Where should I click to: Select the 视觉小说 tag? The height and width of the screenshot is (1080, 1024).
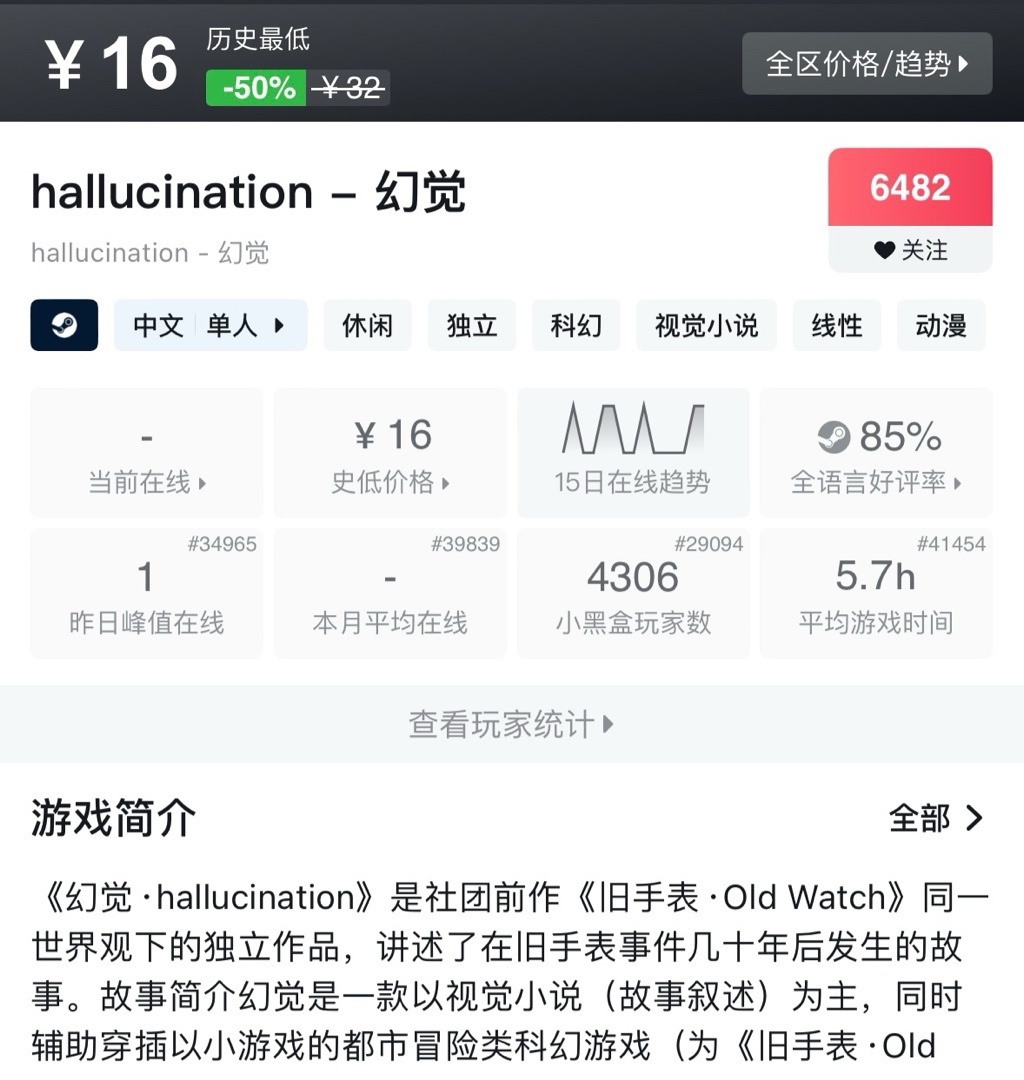click(706, 325)
